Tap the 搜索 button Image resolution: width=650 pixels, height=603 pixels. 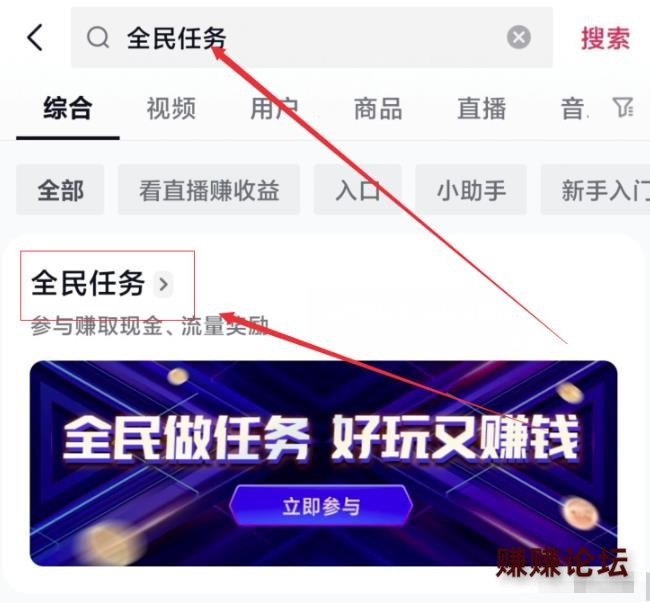tap(605, 38)
